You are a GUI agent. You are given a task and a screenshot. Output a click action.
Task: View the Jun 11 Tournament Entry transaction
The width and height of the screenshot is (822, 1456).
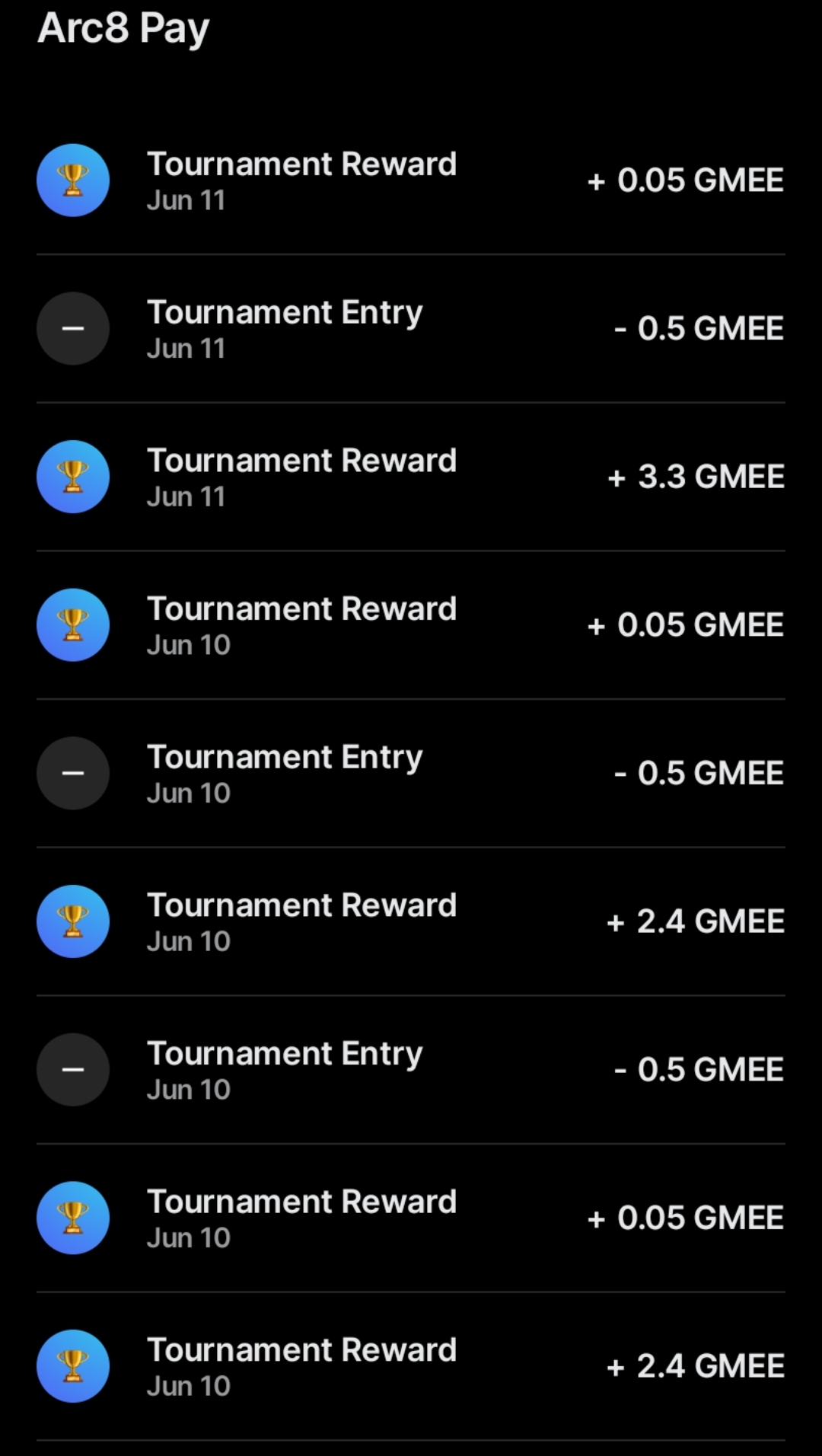coord(411,329)
